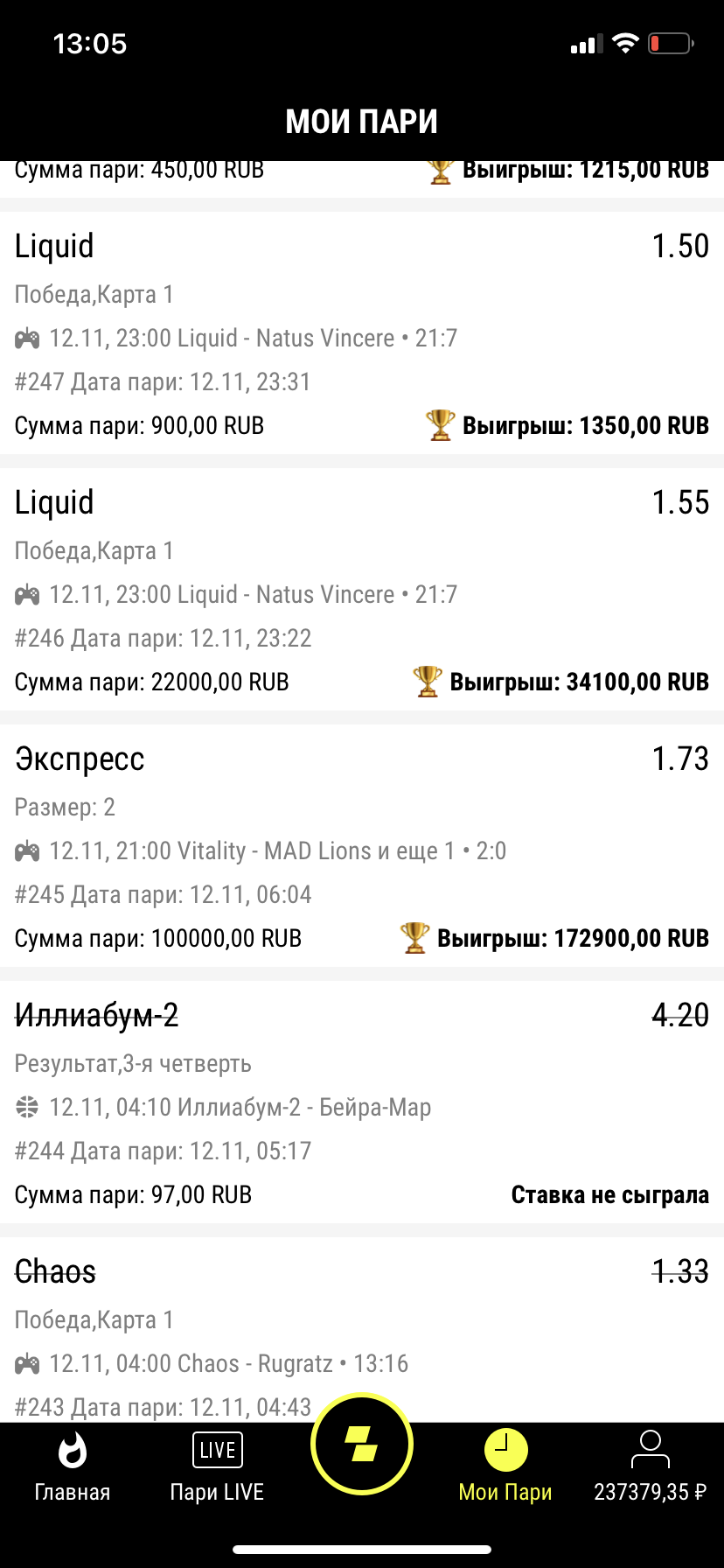Open Liquid bet #247 with odds 1.50

362,334
